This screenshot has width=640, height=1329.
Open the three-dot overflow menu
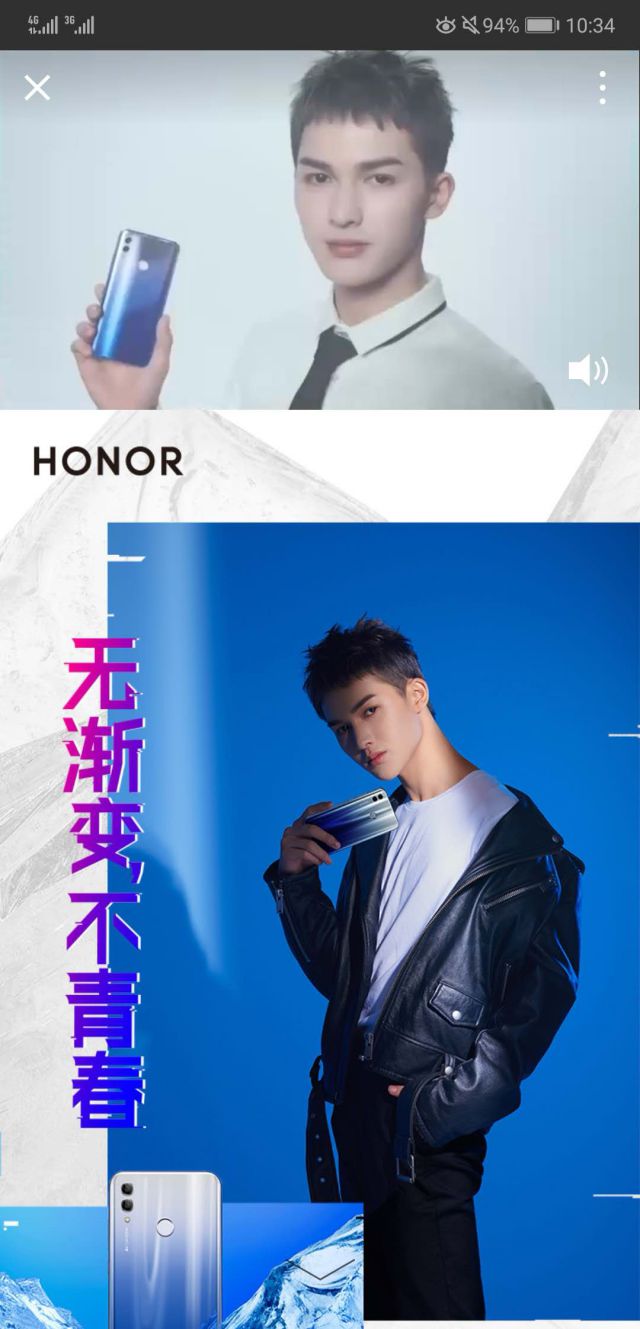pyautogui.click(x=602, y=88)
